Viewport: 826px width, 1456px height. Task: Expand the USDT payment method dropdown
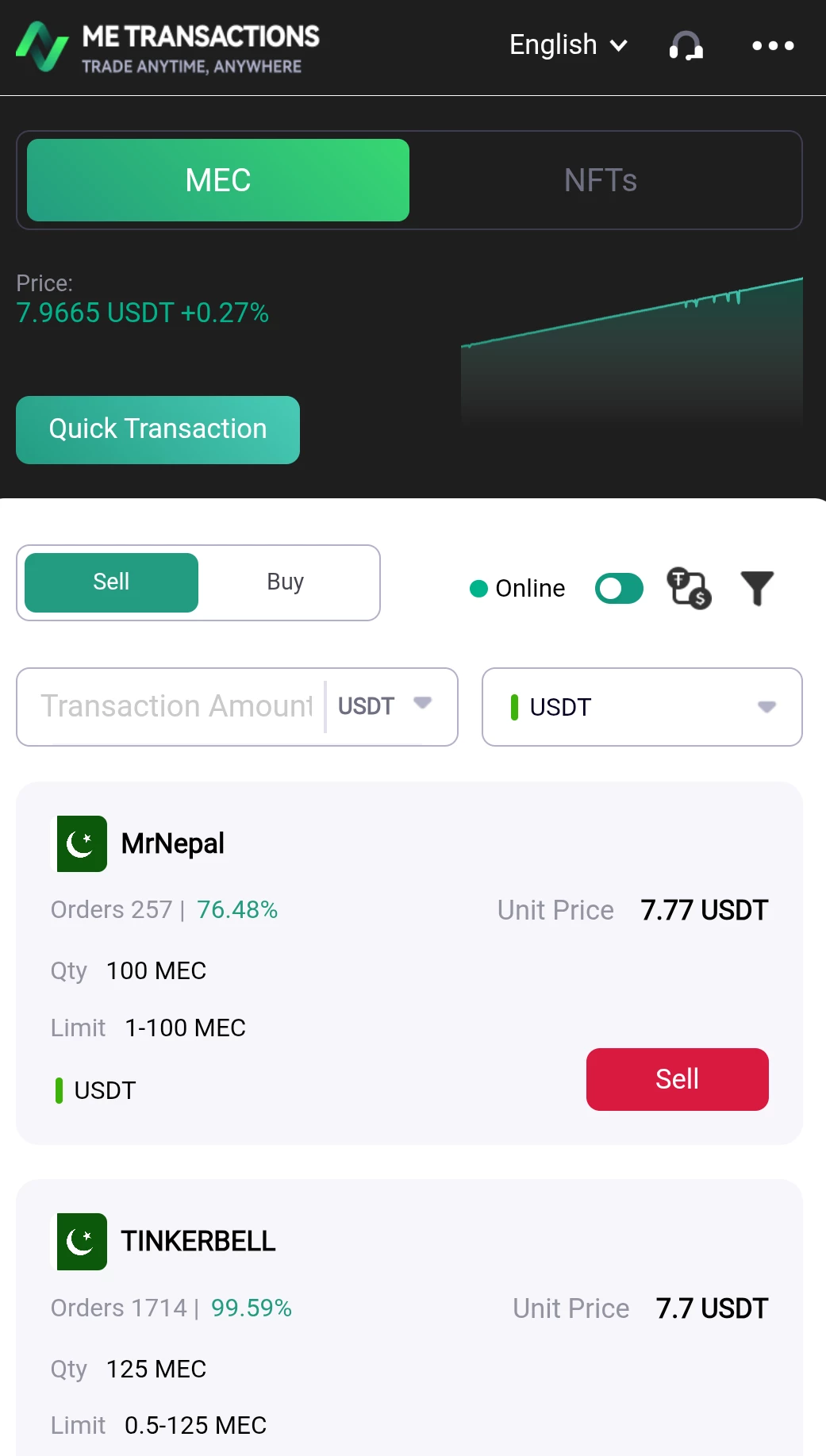pyautogui.click(x=642, y=707)
